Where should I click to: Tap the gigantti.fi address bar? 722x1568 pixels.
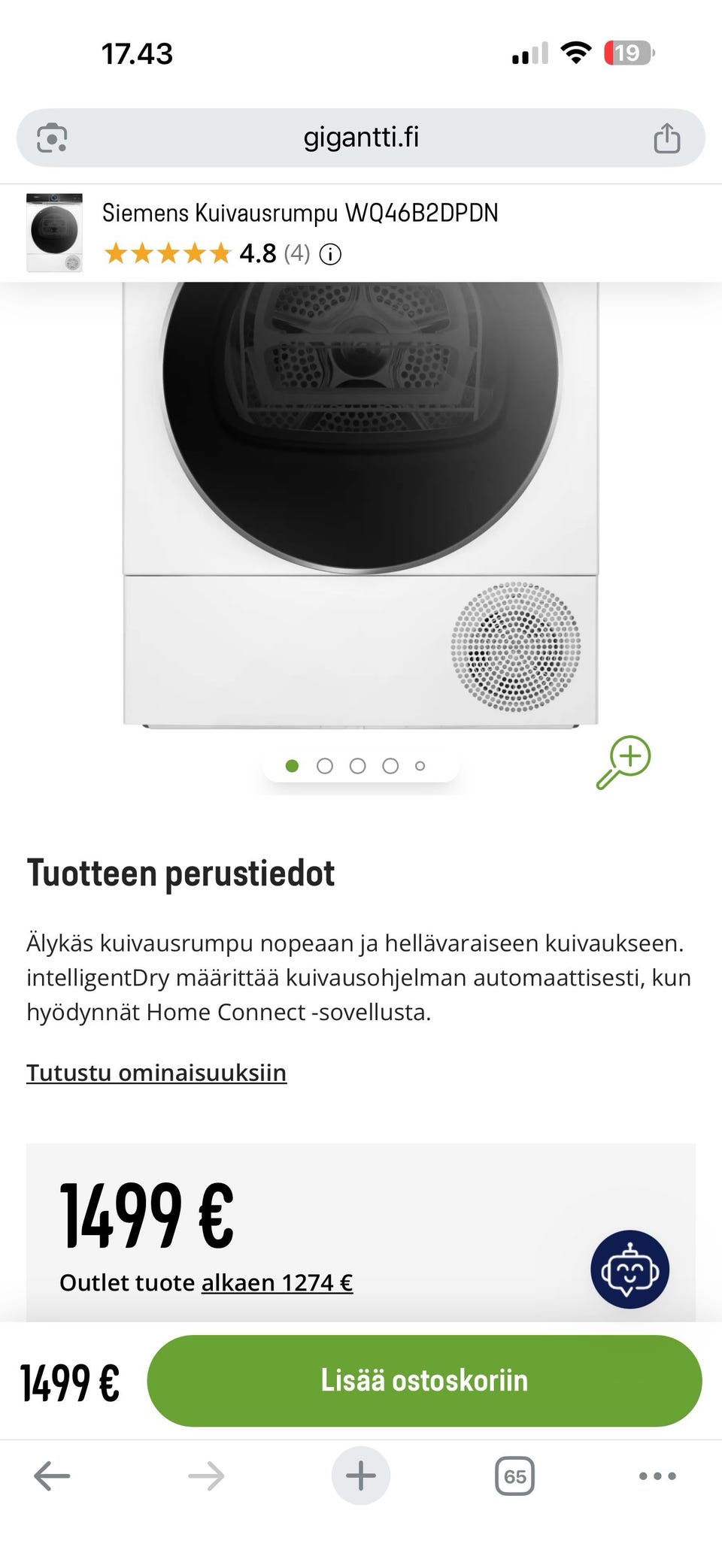click(x=360, y=137)
